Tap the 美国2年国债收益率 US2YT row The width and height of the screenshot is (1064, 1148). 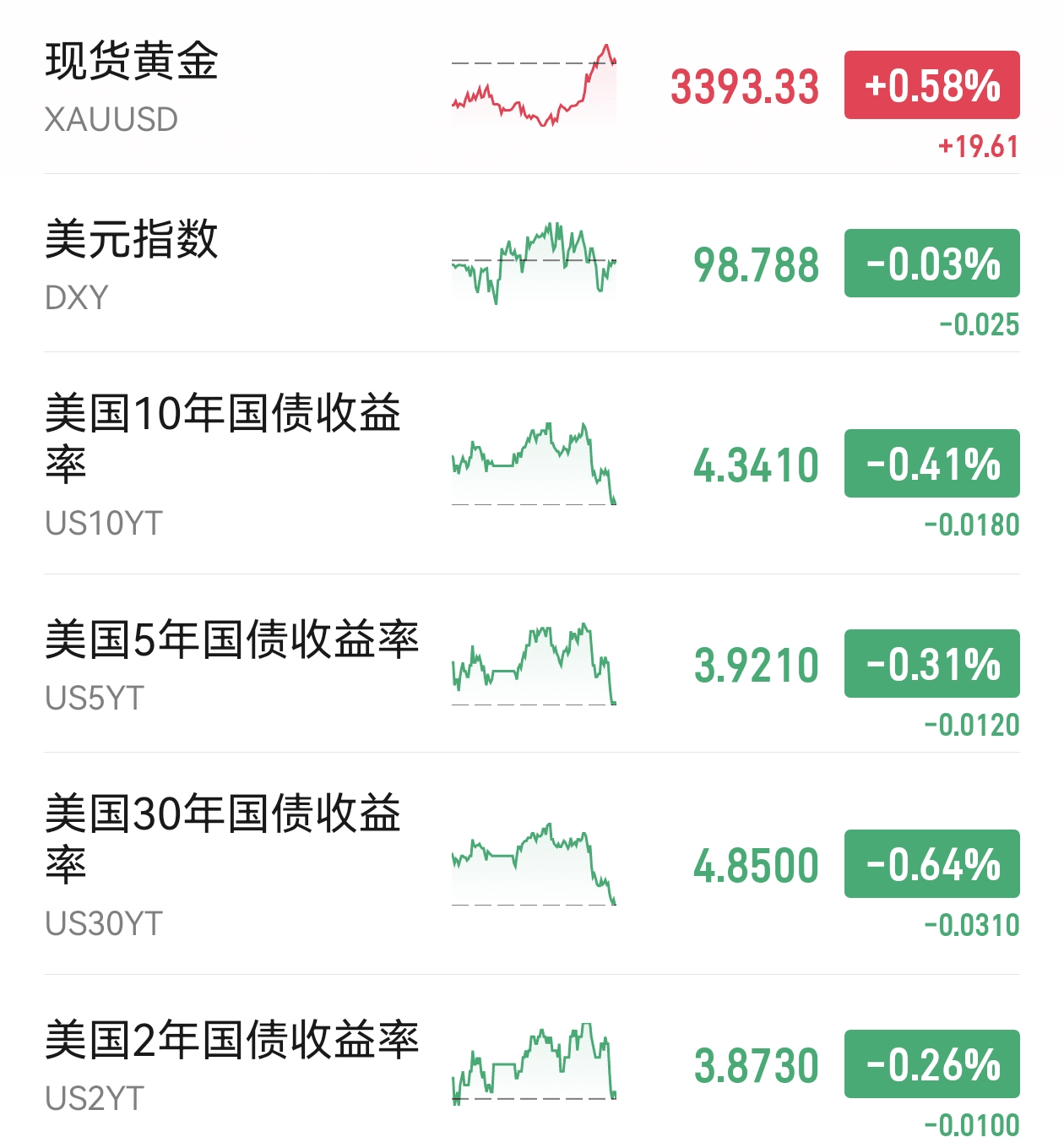click(231, 1063)
